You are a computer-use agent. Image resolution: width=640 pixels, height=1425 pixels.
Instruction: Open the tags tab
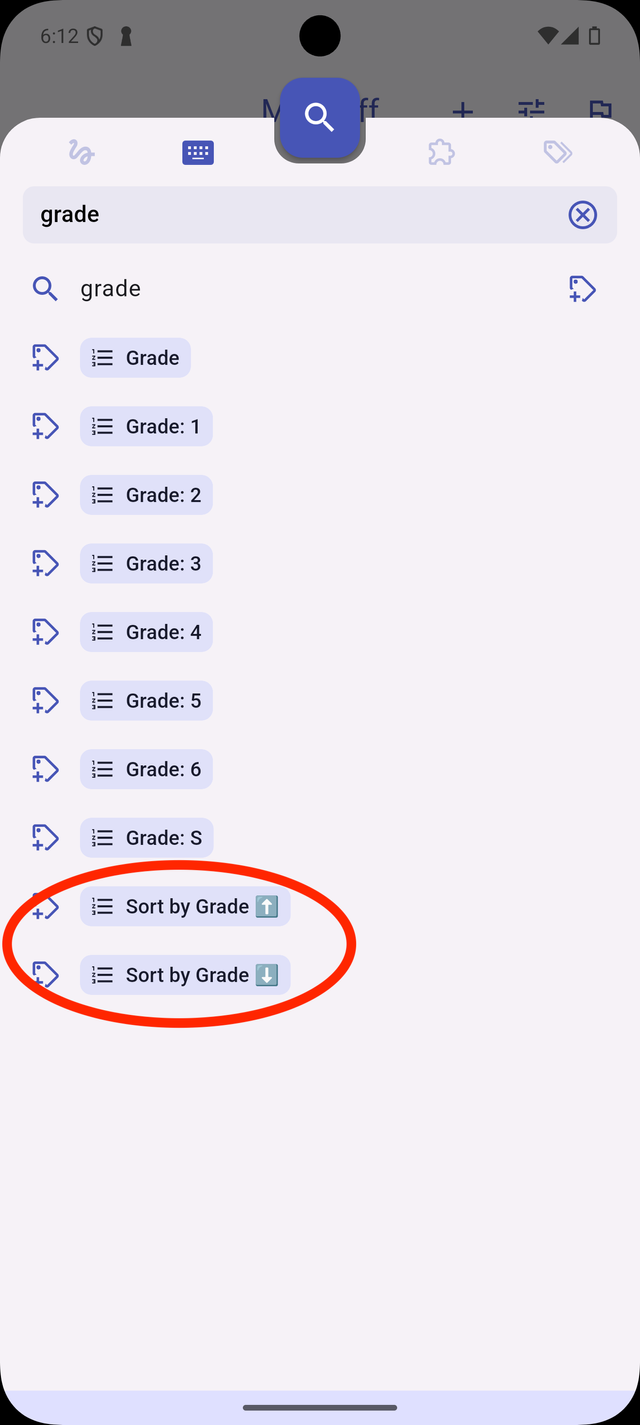pos(557,152)
